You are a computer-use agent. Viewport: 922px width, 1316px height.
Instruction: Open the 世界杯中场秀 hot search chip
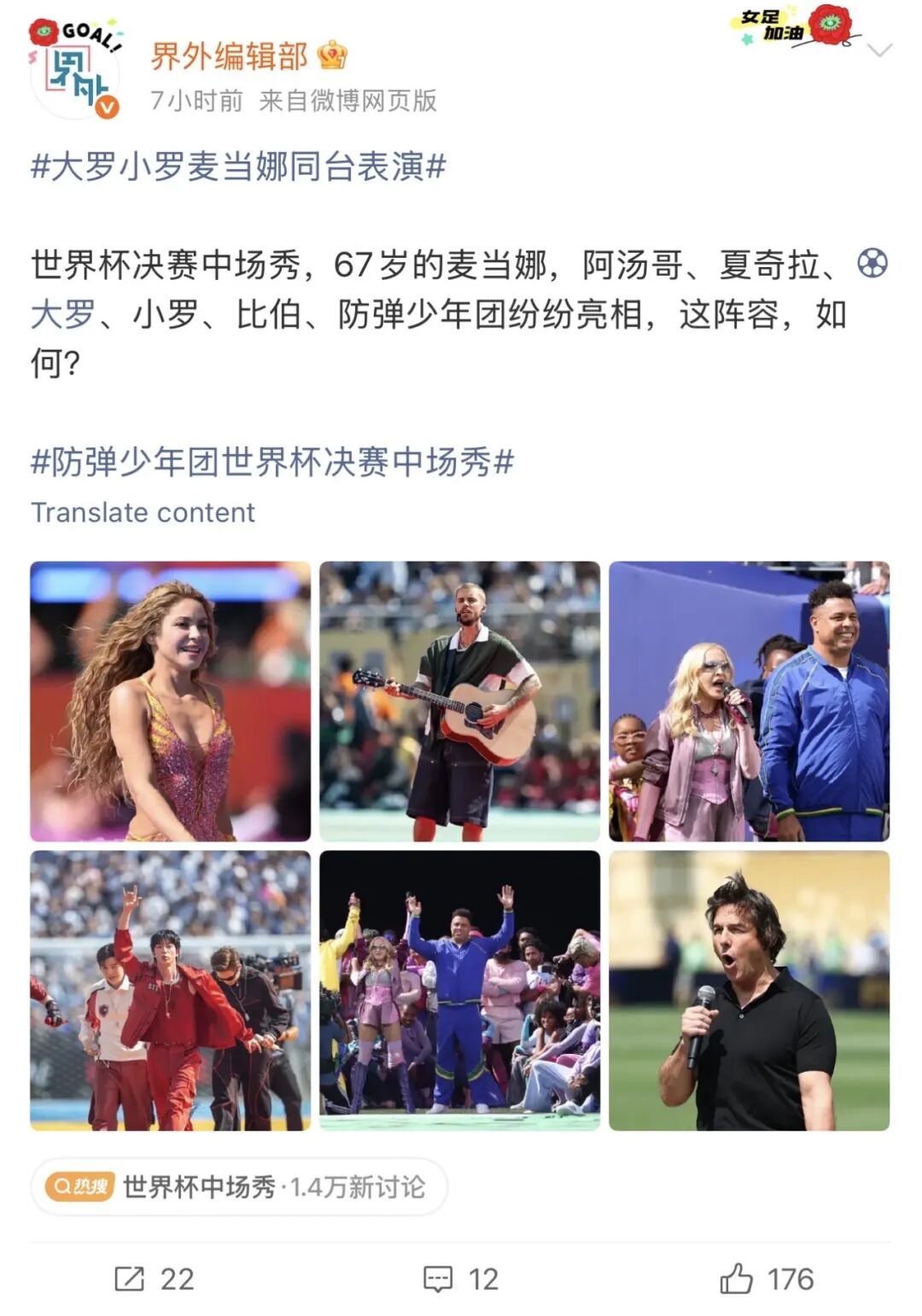[239, 1186]
